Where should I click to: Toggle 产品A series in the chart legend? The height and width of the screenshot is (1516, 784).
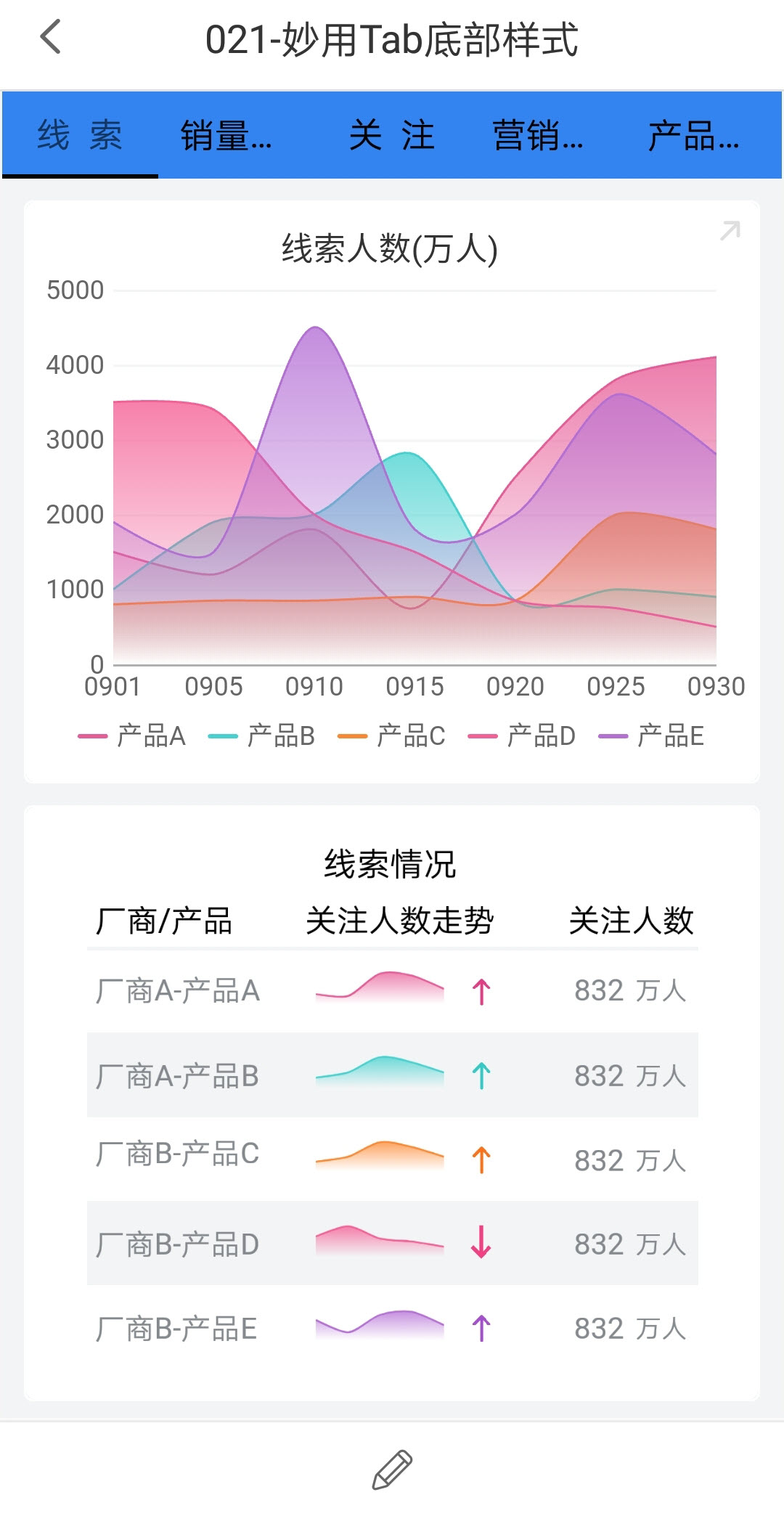133,736
